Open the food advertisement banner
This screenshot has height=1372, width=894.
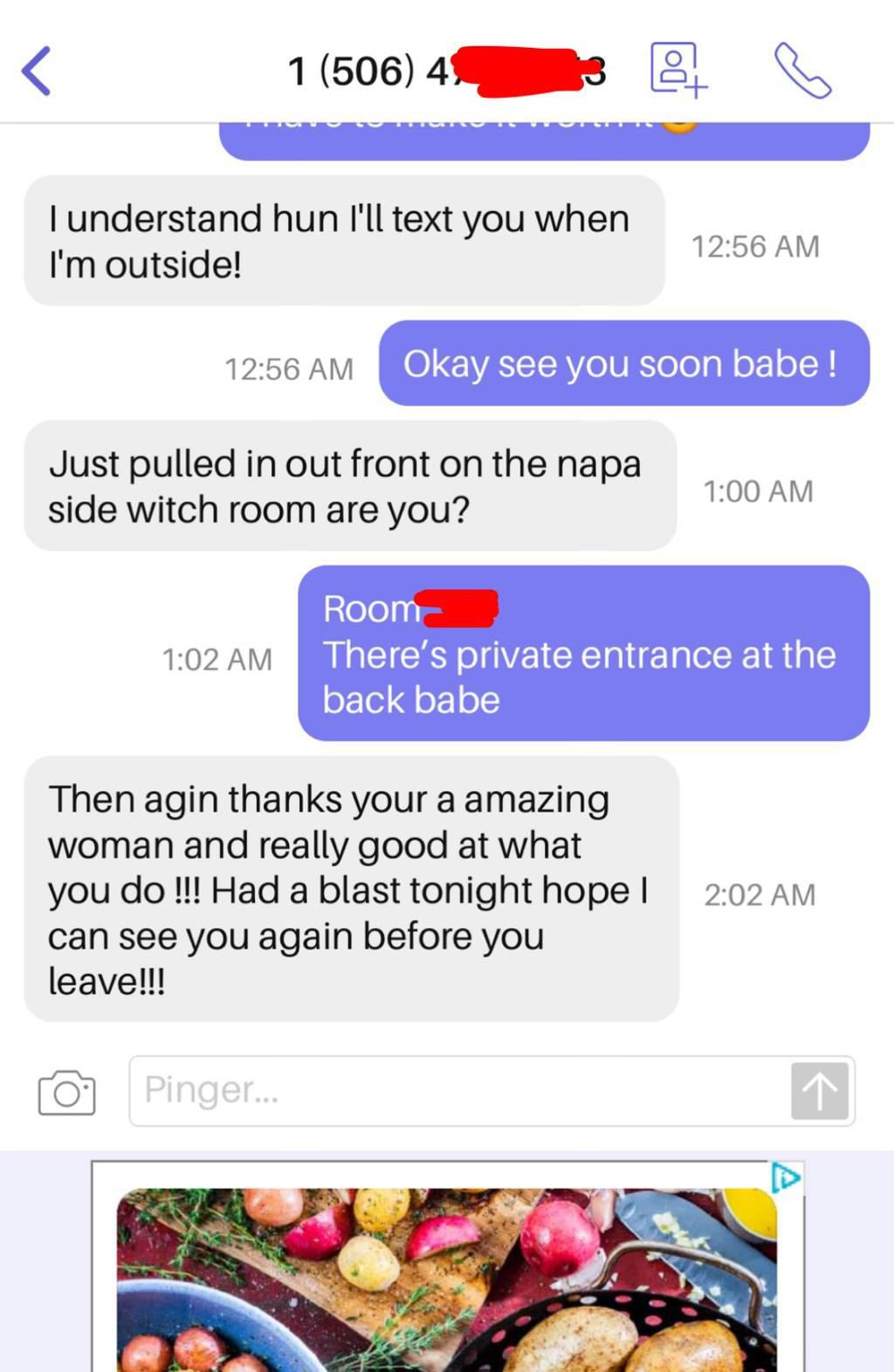(447, 1279)
